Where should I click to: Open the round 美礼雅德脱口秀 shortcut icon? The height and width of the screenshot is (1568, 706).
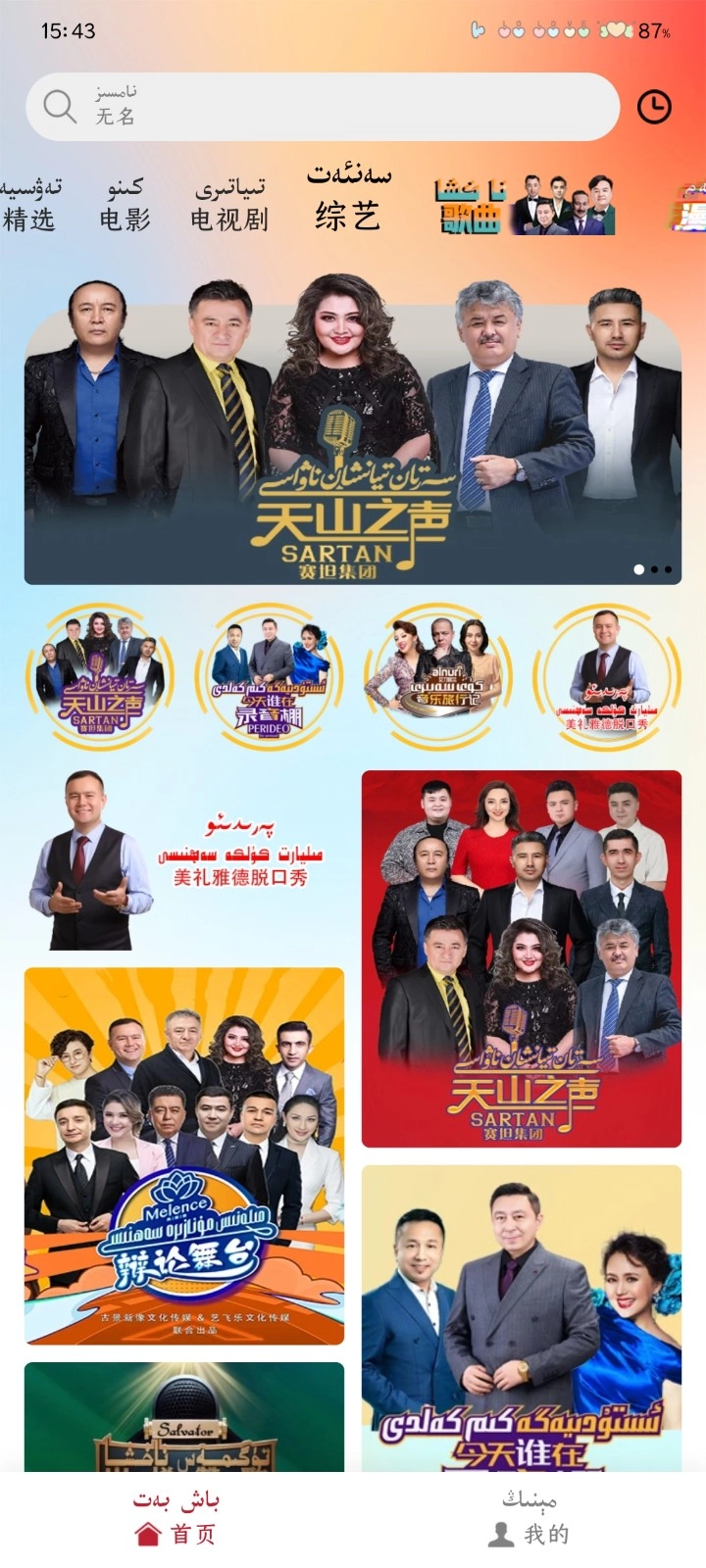tap(607, 678)
